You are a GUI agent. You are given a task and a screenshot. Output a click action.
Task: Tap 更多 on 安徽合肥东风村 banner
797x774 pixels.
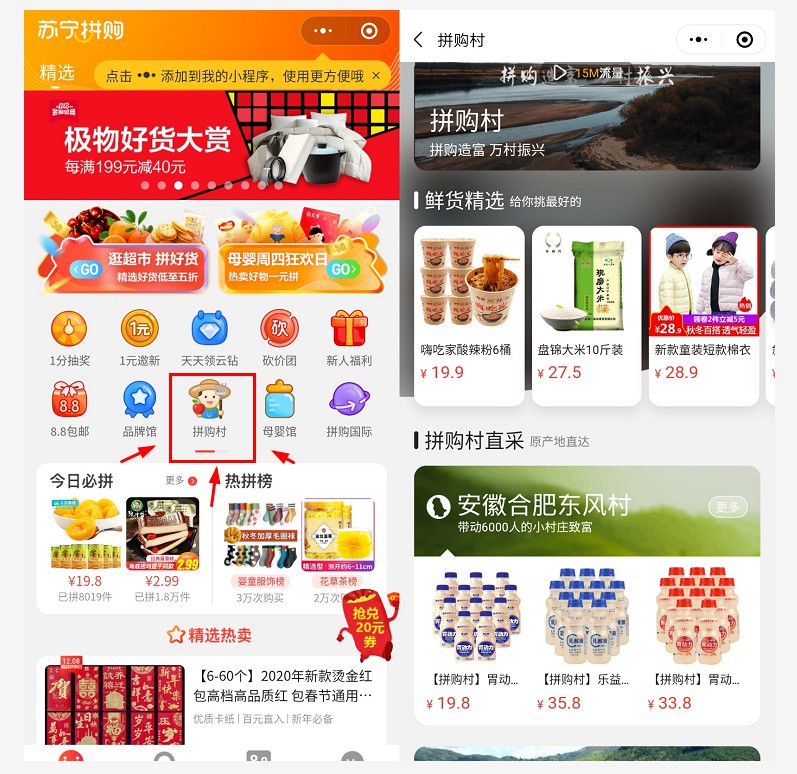[x=727, y=508]
